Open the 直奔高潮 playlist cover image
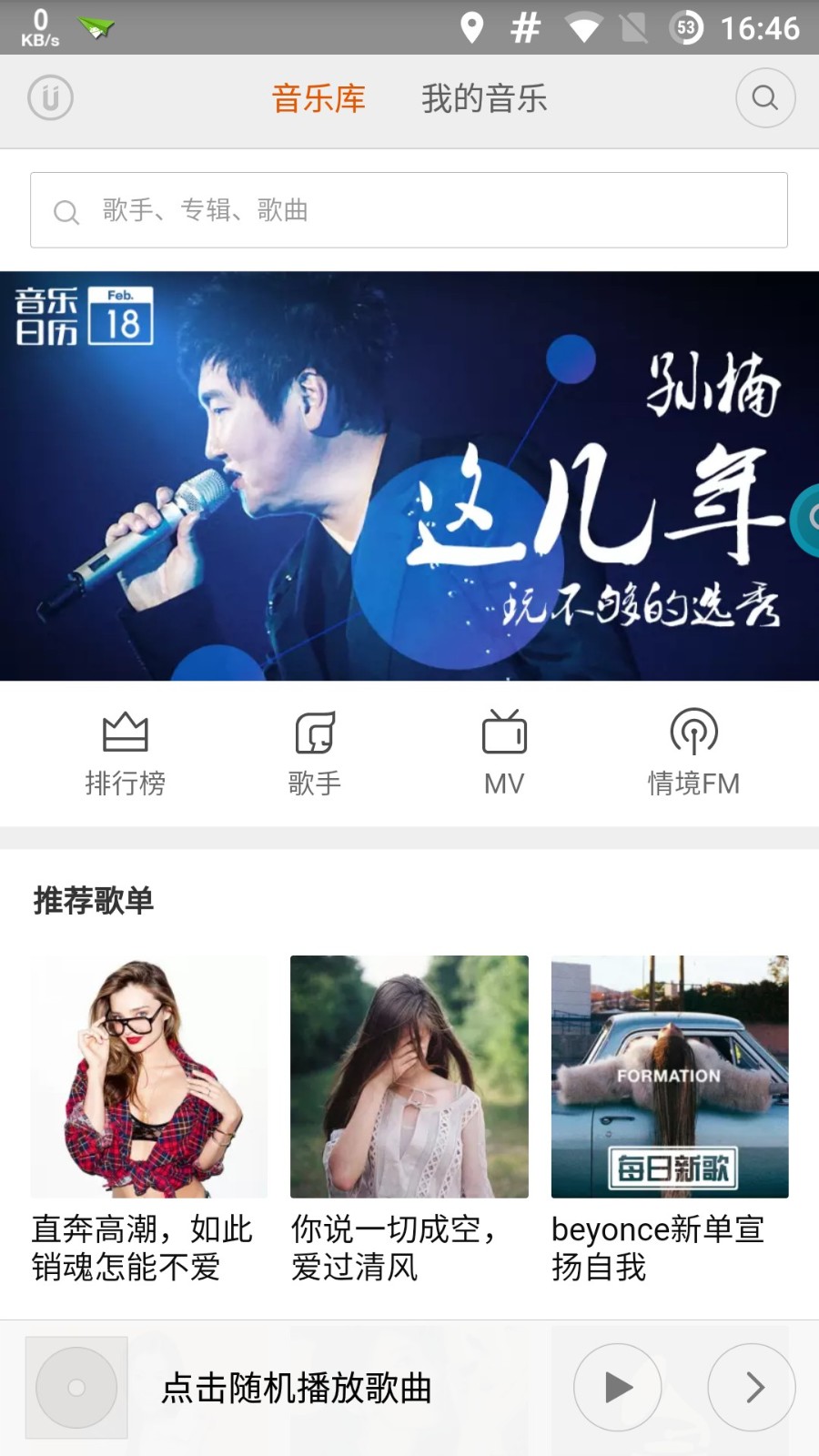The image size is (819, 1456). point(148,1077)
